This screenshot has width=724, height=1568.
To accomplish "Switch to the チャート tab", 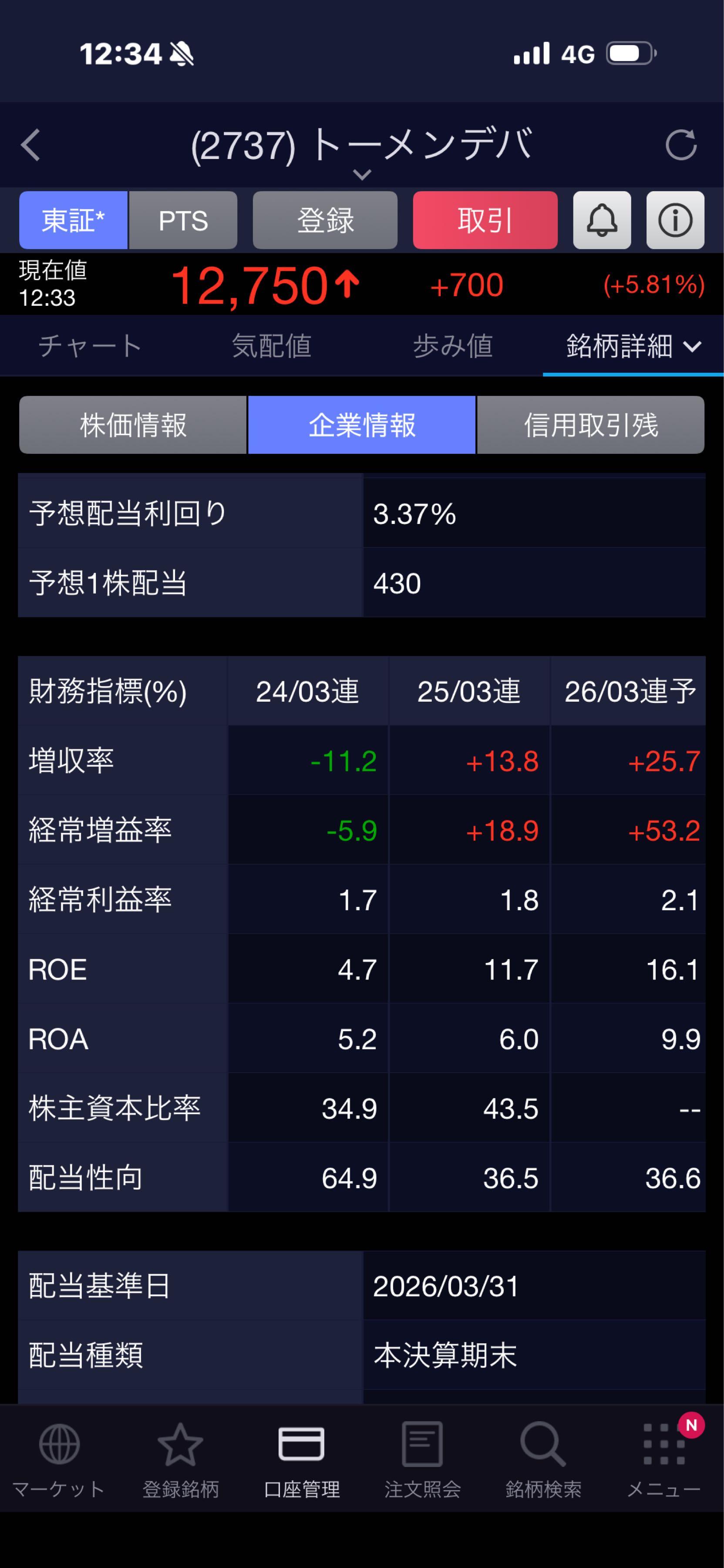I will coord(90,346).
